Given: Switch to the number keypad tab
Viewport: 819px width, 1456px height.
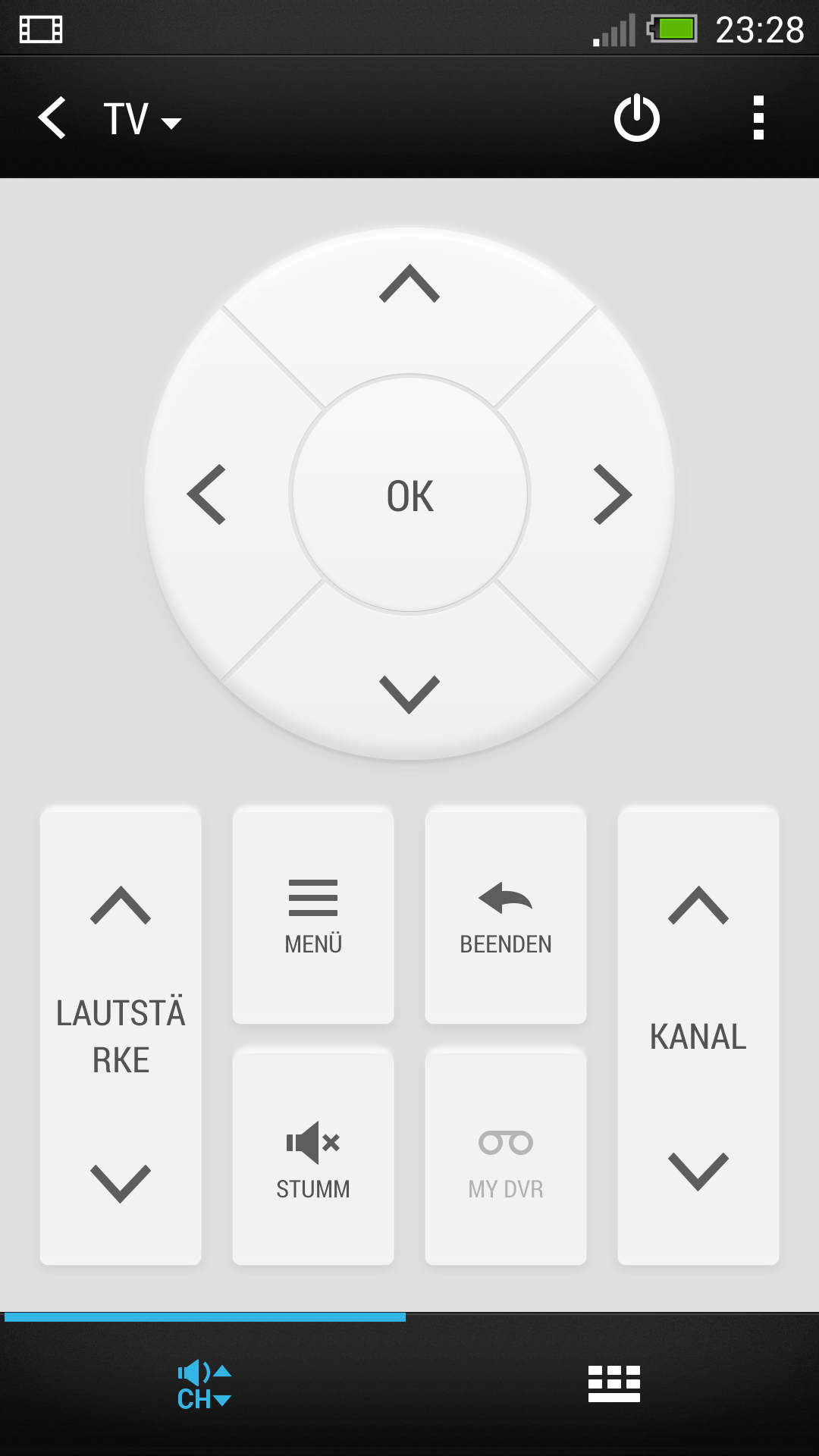Looking at the screenshot, I should (x=614, y=1385).
